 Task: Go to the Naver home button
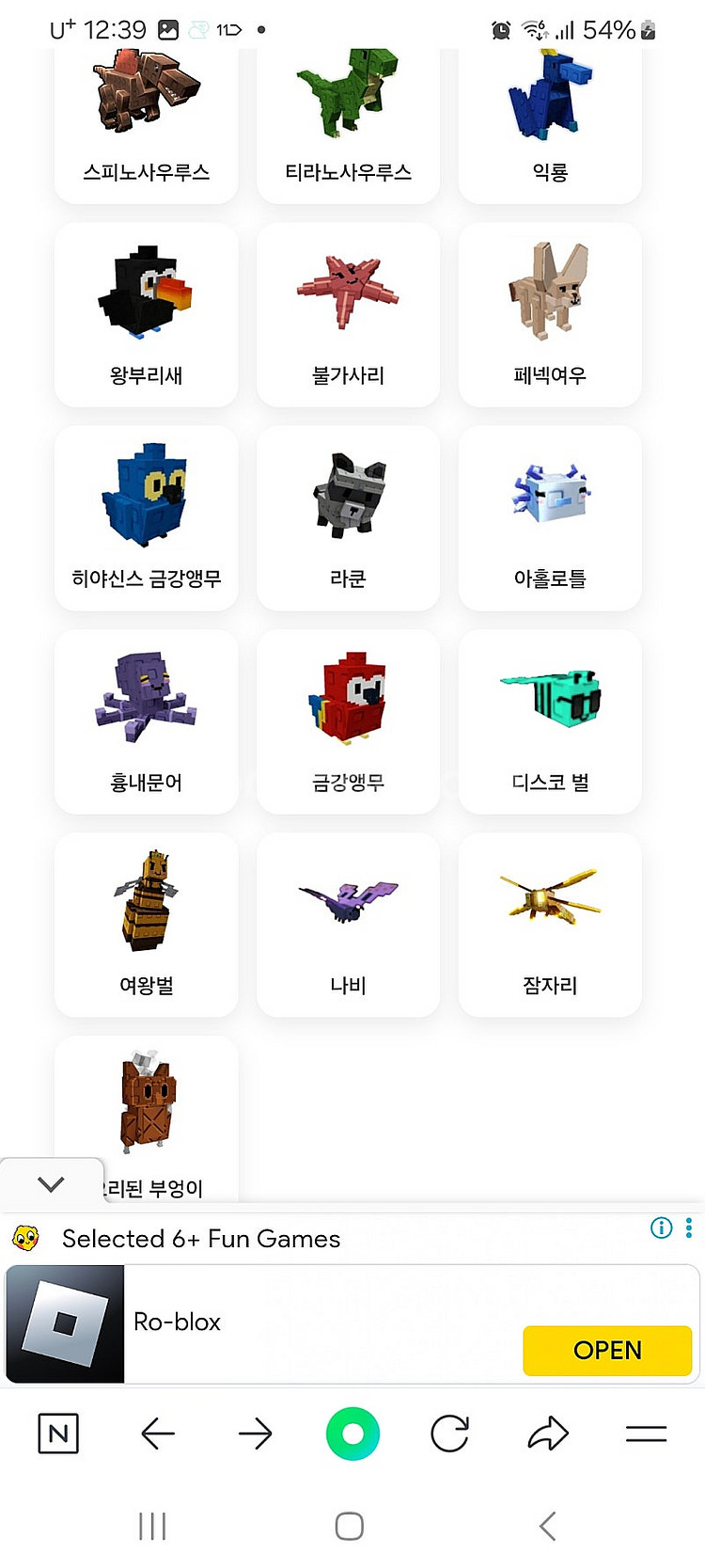[x=58, y=1433]
